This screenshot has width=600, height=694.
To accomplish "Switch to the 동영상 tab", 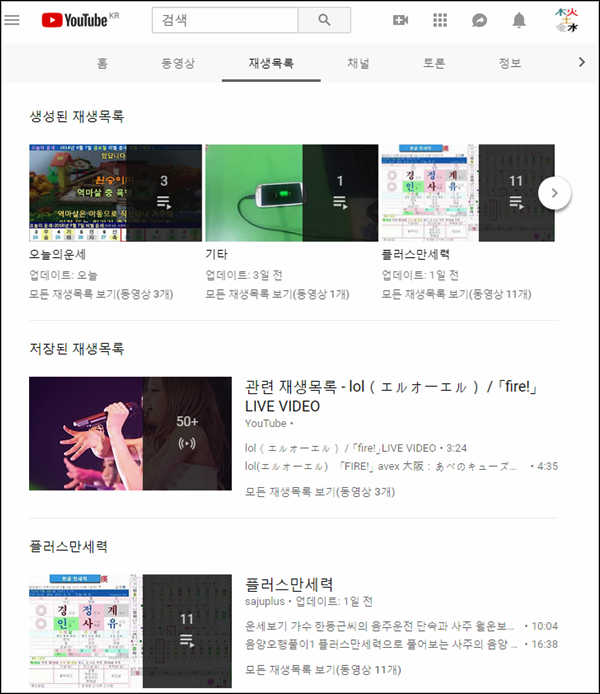I will pos(178,63).
